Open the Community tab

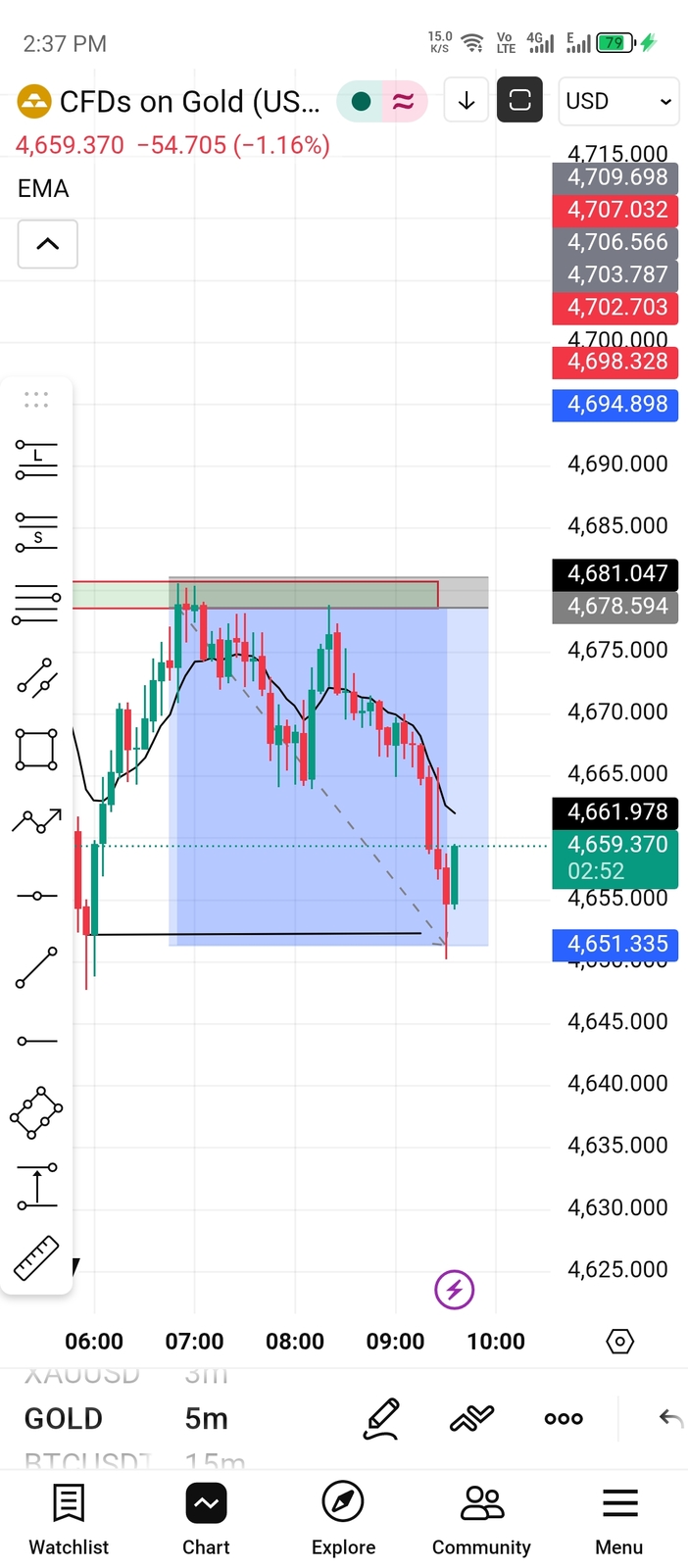(x=481, y=1519)
